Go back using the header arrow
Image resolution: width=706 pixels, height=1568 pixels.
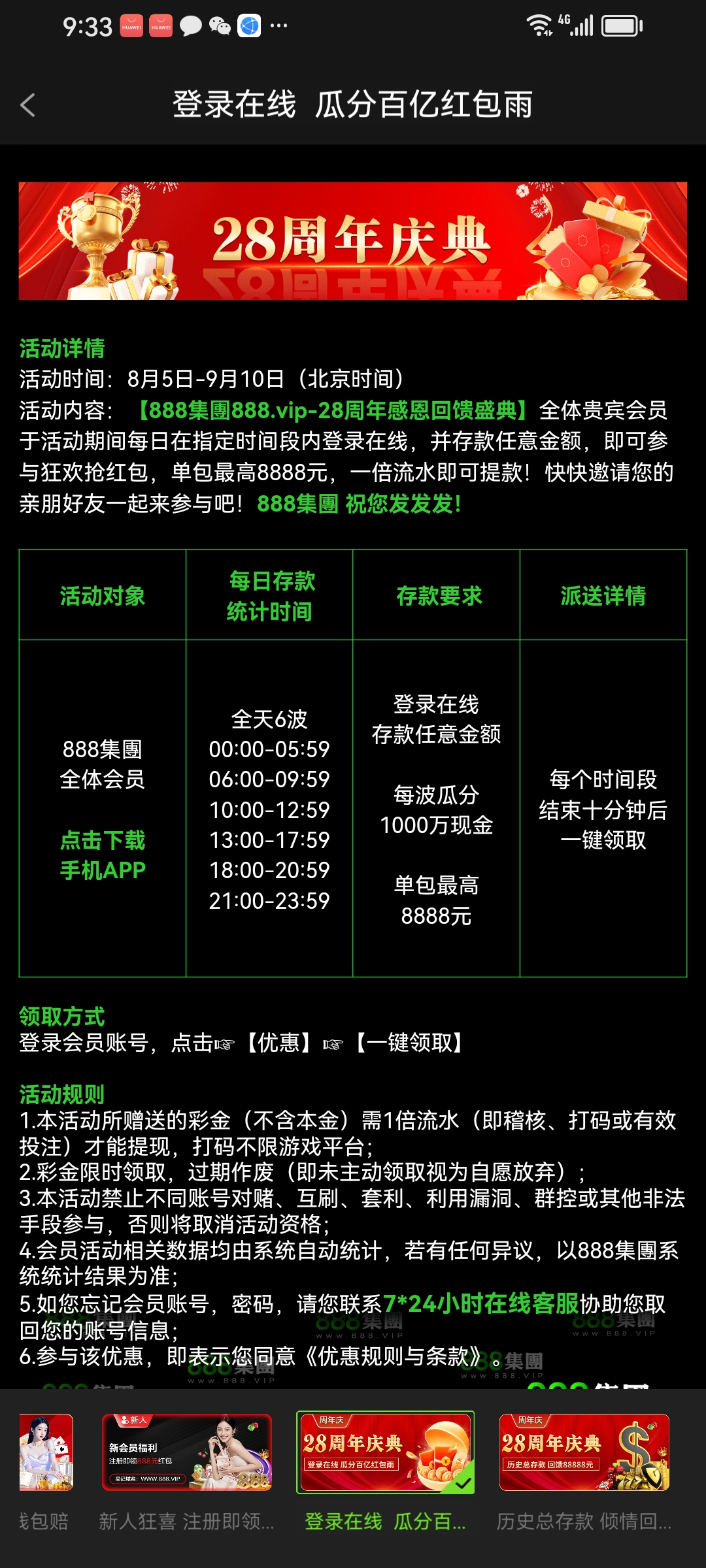[27, 105]
